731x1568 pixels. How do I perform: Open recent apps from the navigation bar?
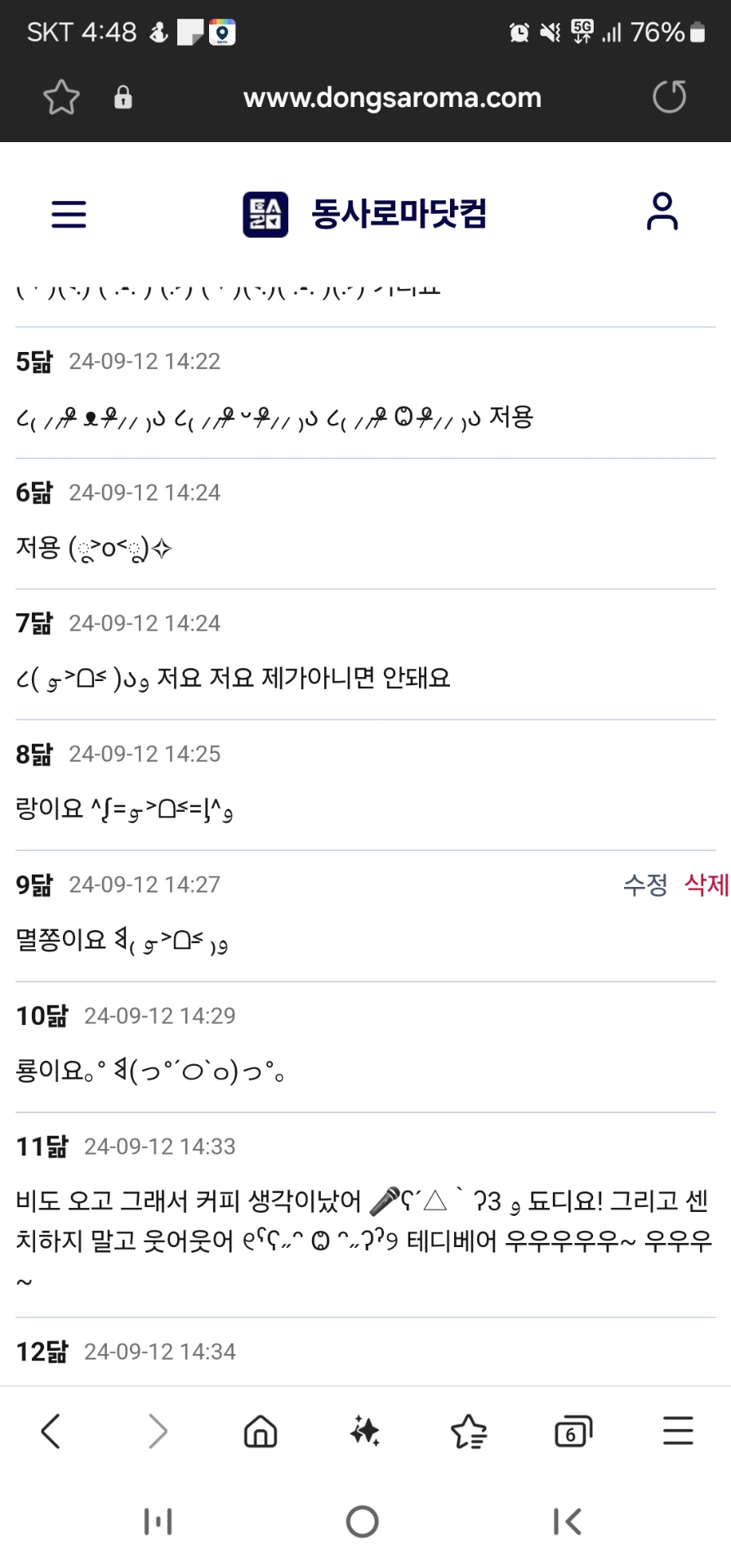tap(158, 1521)
